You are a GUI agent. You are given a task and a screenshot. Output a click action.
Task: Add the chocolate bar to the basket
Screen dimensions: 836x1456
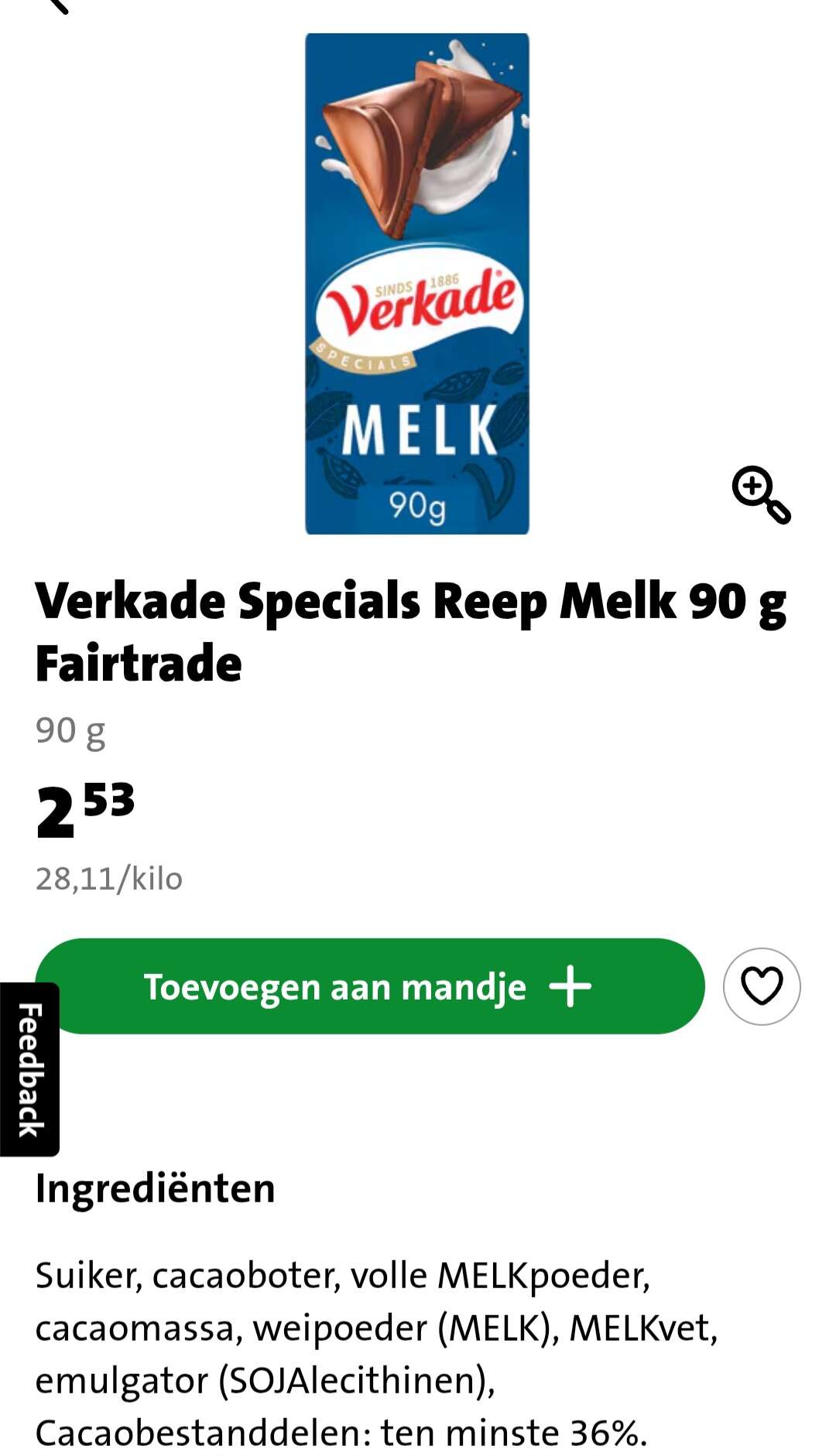tap(370, 986)
